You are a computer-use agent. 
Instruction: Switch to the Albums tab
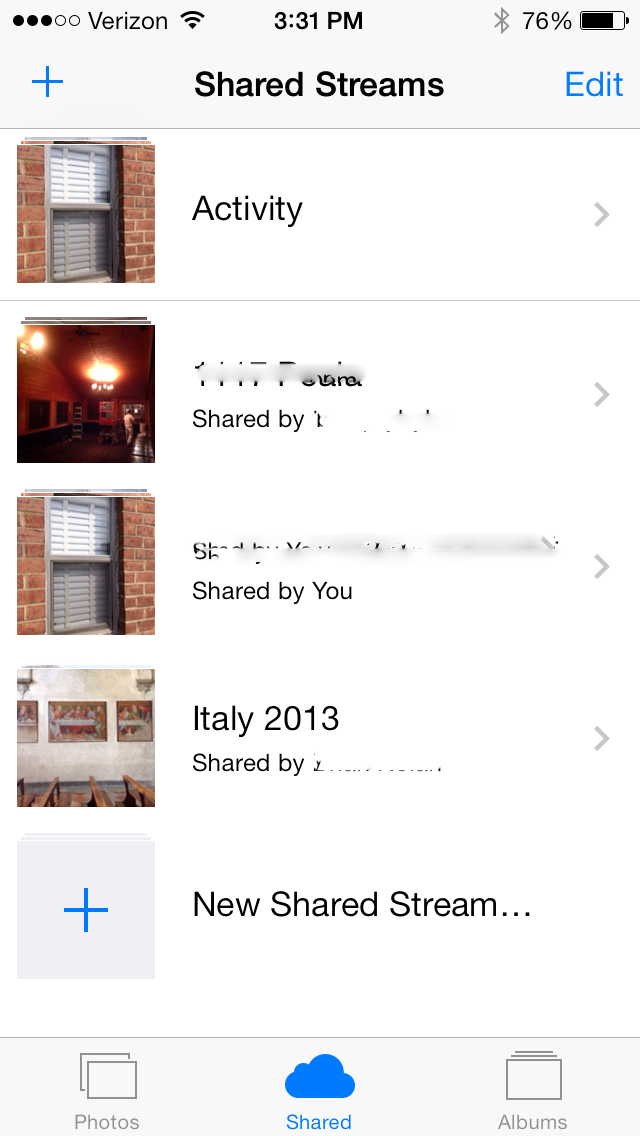click(533, 1089)
